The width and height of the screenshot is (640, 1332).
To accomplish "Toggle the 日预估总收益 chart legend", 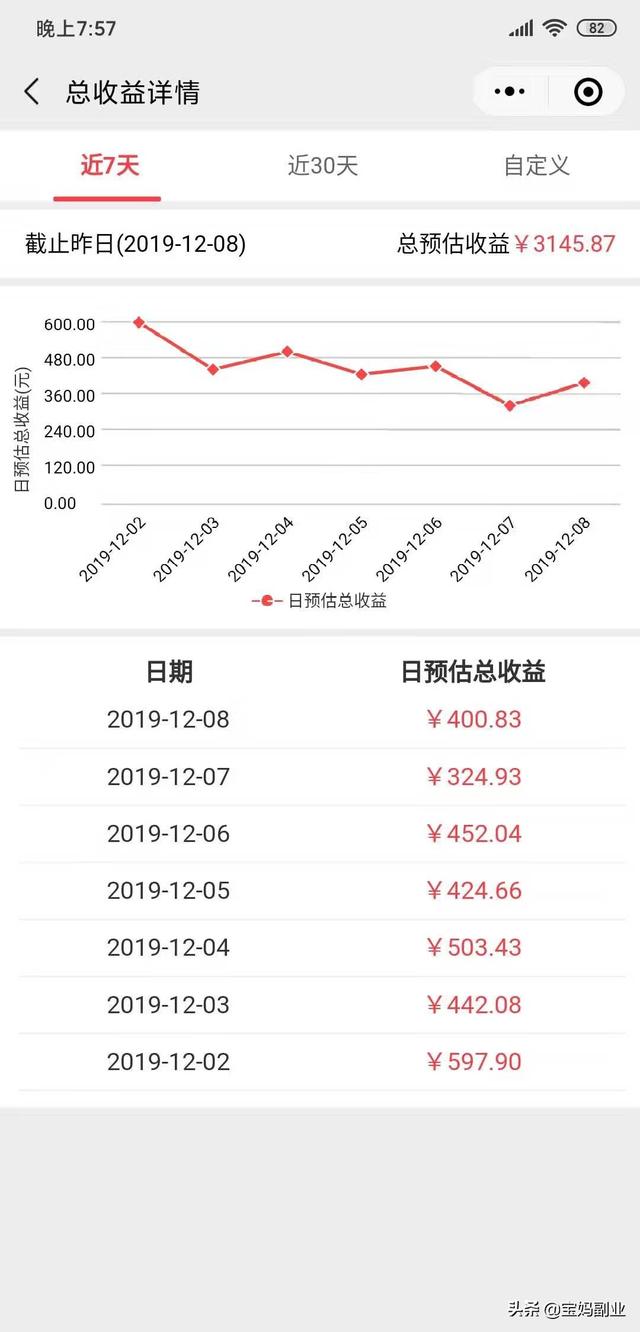I will coord(318,601).
